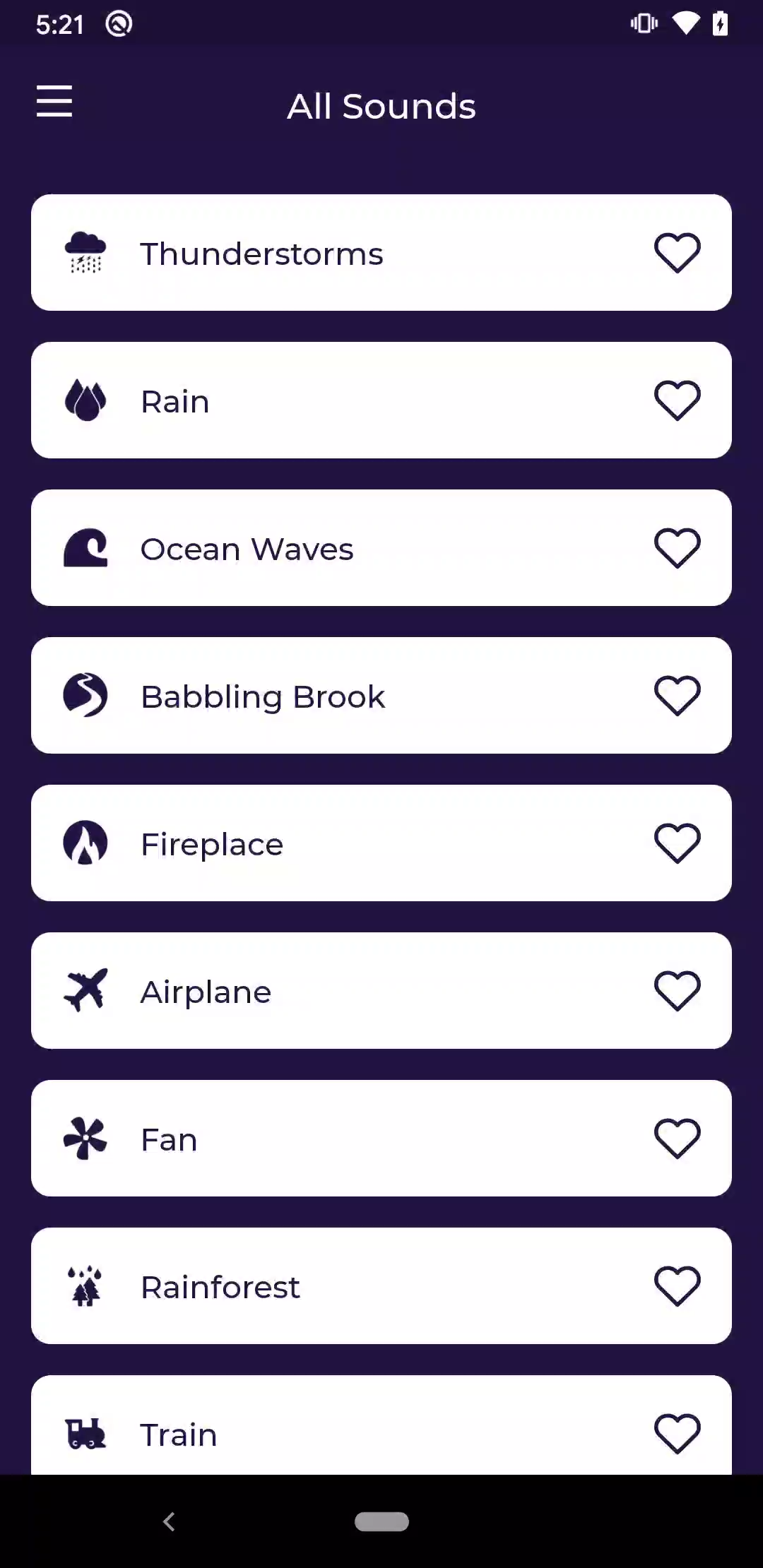Favorite the Thunderstorms sound

(677, 253)
